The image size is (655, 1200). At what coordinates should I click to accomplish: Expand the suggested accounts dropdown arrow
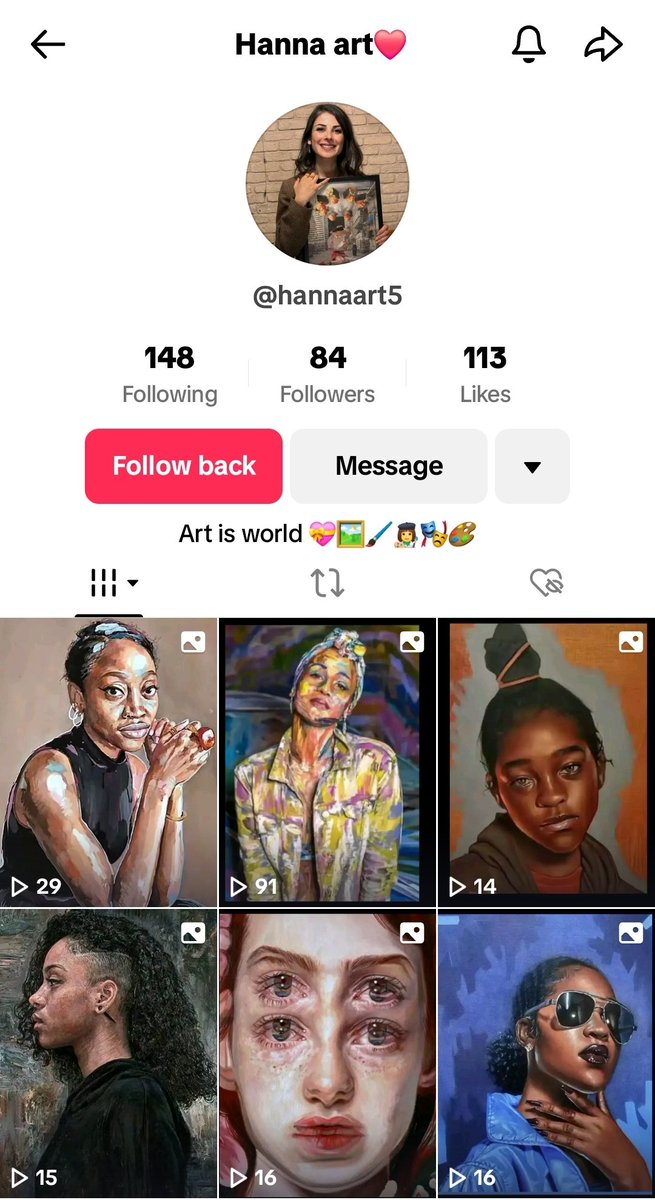point(532,466)
